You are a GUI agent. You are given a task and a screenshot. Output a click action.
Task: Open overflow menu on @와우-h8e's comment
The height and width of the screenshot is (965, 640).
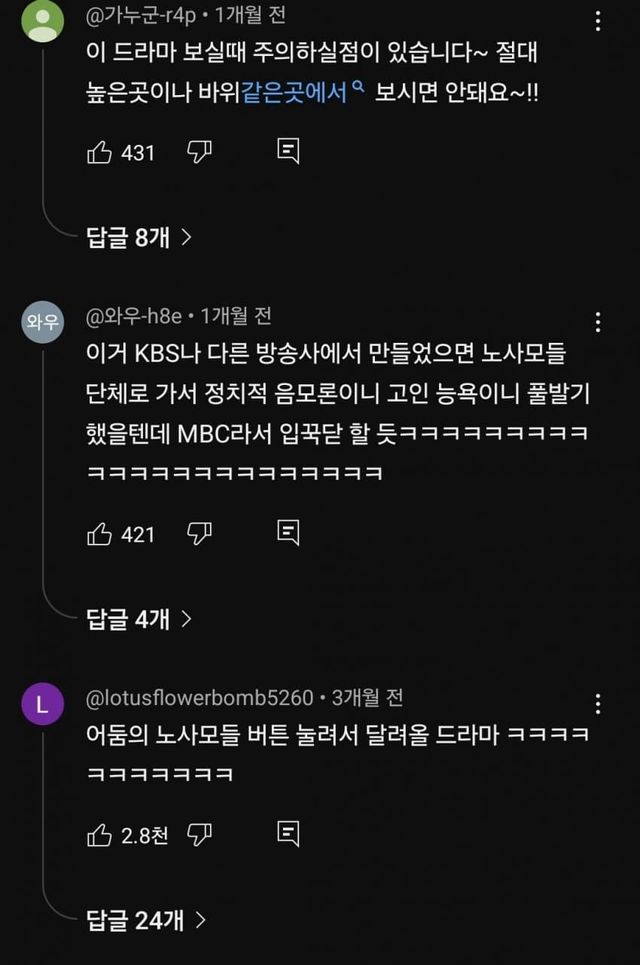[597, 322]
